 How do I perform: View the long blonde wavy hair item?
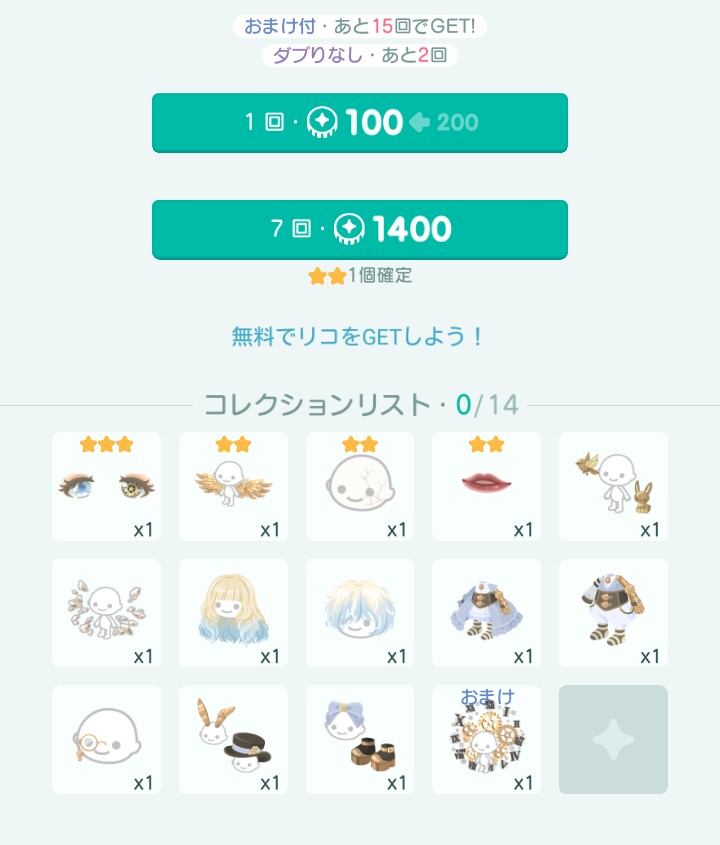233,613
